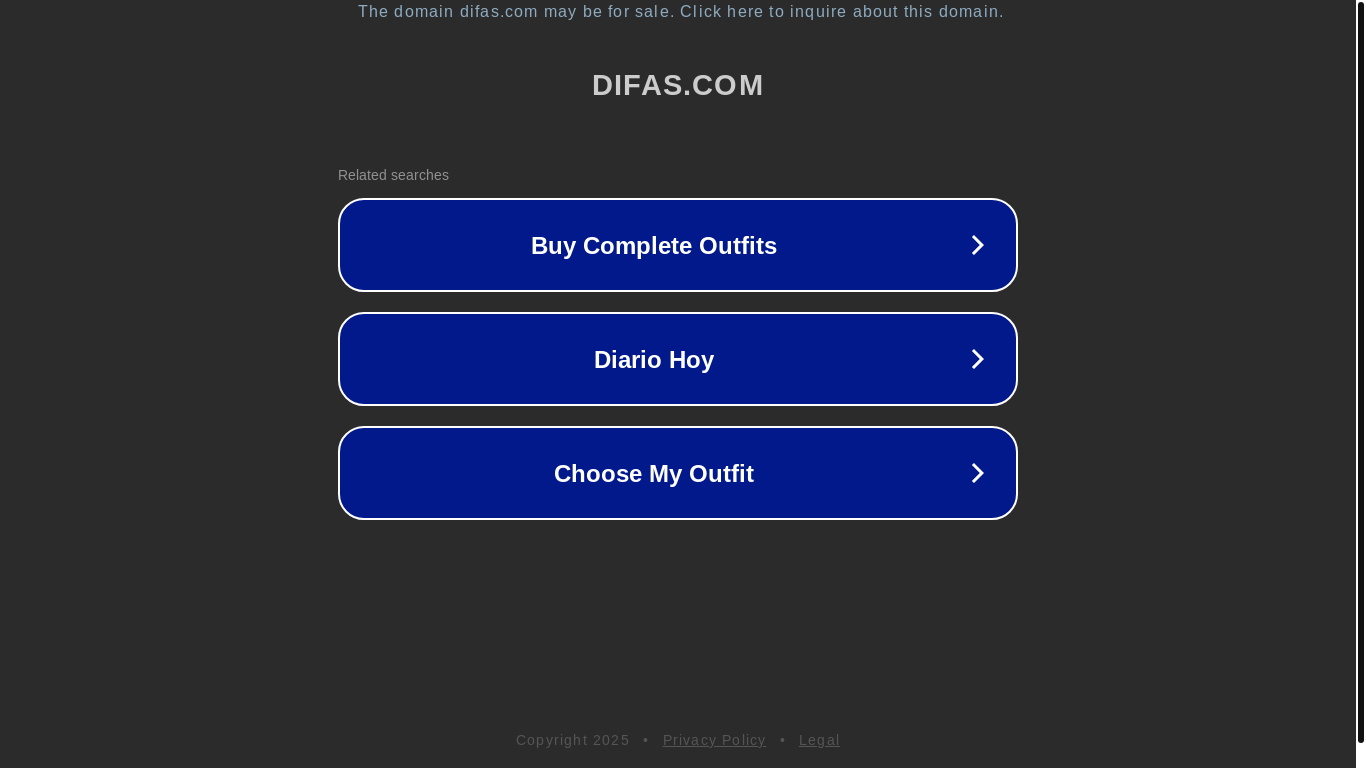
Task: View the Legal page link
Action: pyautogui.click(x=818, y=740)
